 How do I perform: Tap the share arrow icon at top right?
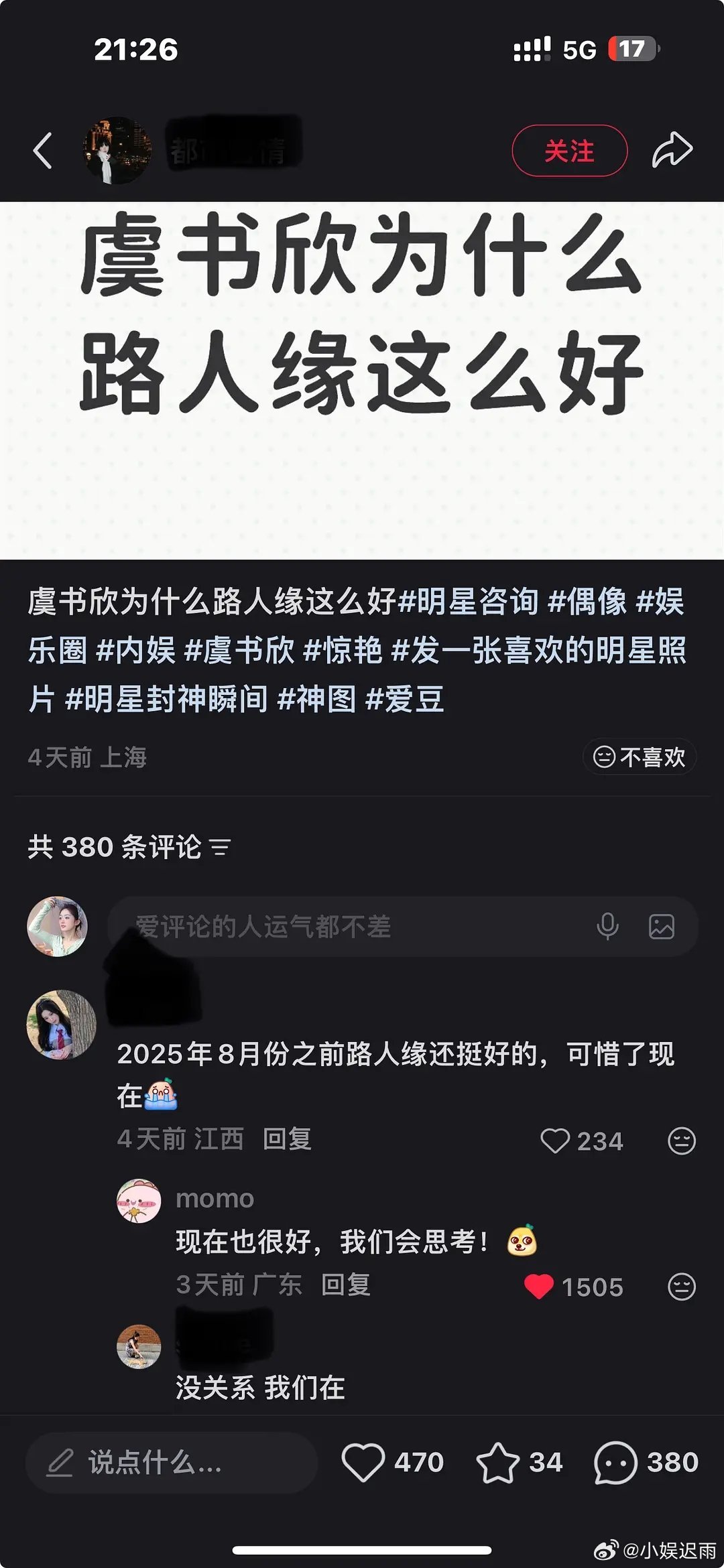(672, 150)
